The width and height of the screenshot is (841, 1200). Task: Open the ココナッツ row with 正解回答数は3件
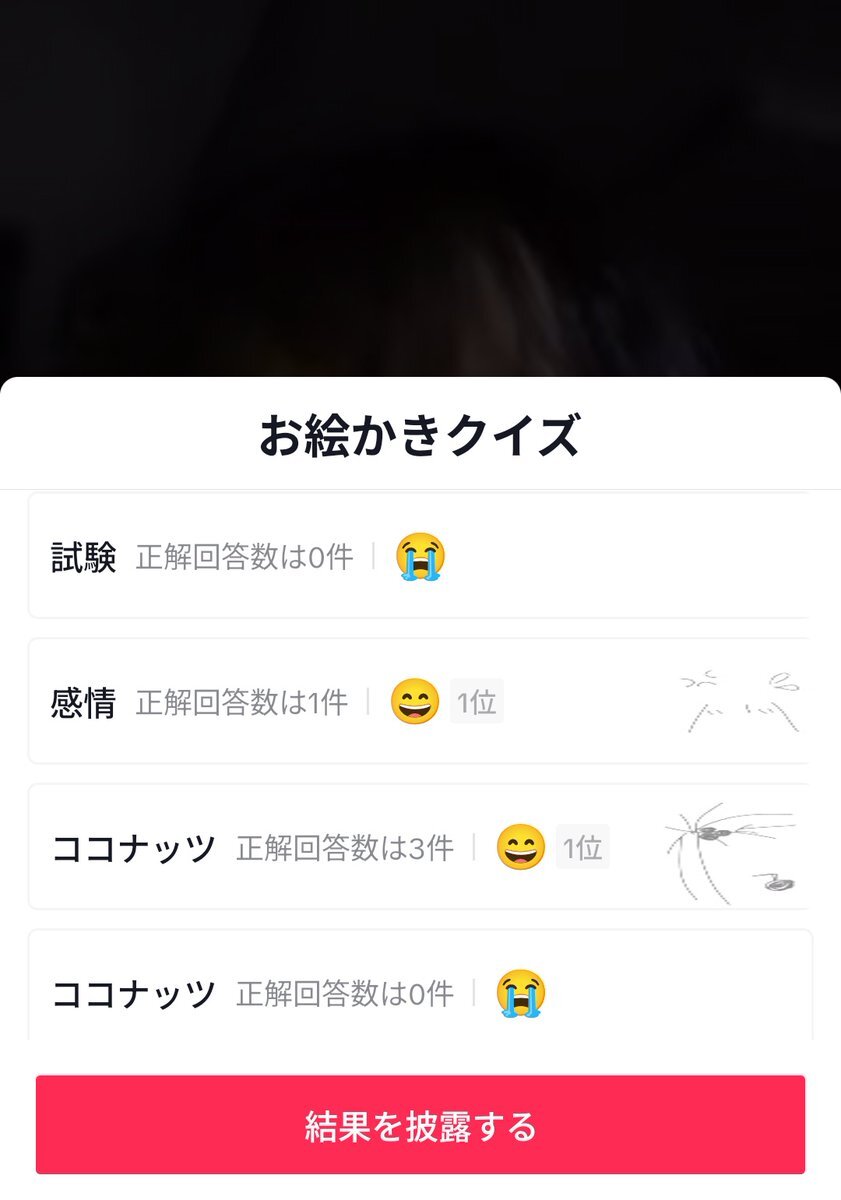click(x=418, y=848)
